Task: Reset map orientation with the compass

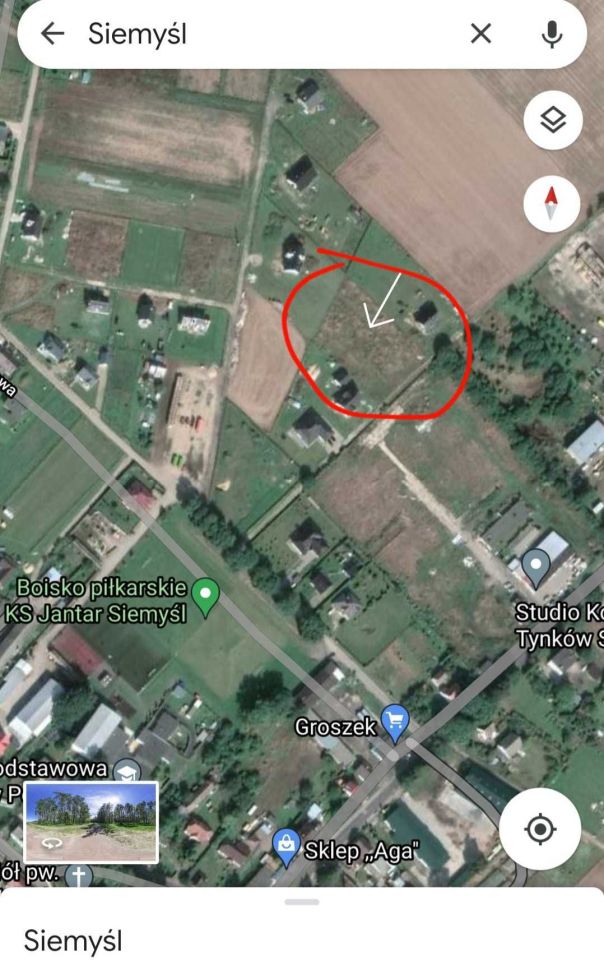Action: (x=552, y=204)
